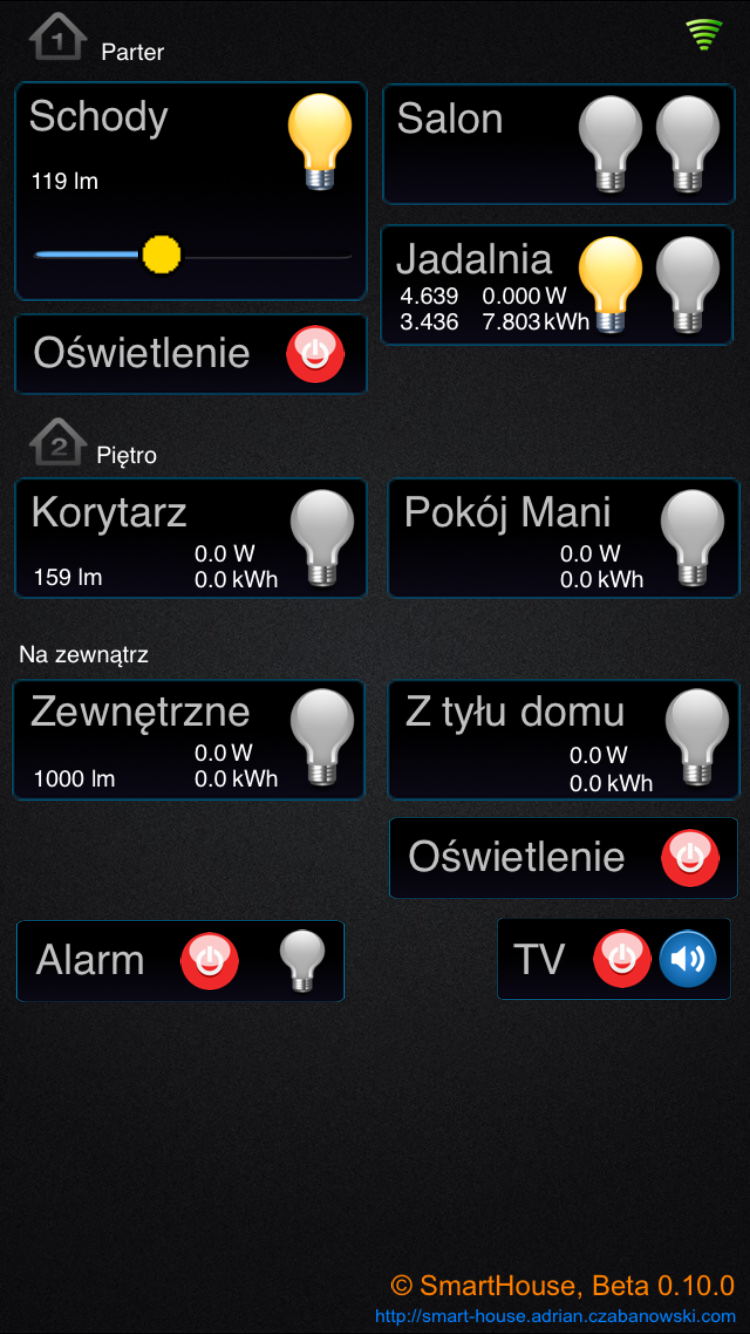
Task: Turn on the Zewnętrzne light
Action: (x=322, y=738)
